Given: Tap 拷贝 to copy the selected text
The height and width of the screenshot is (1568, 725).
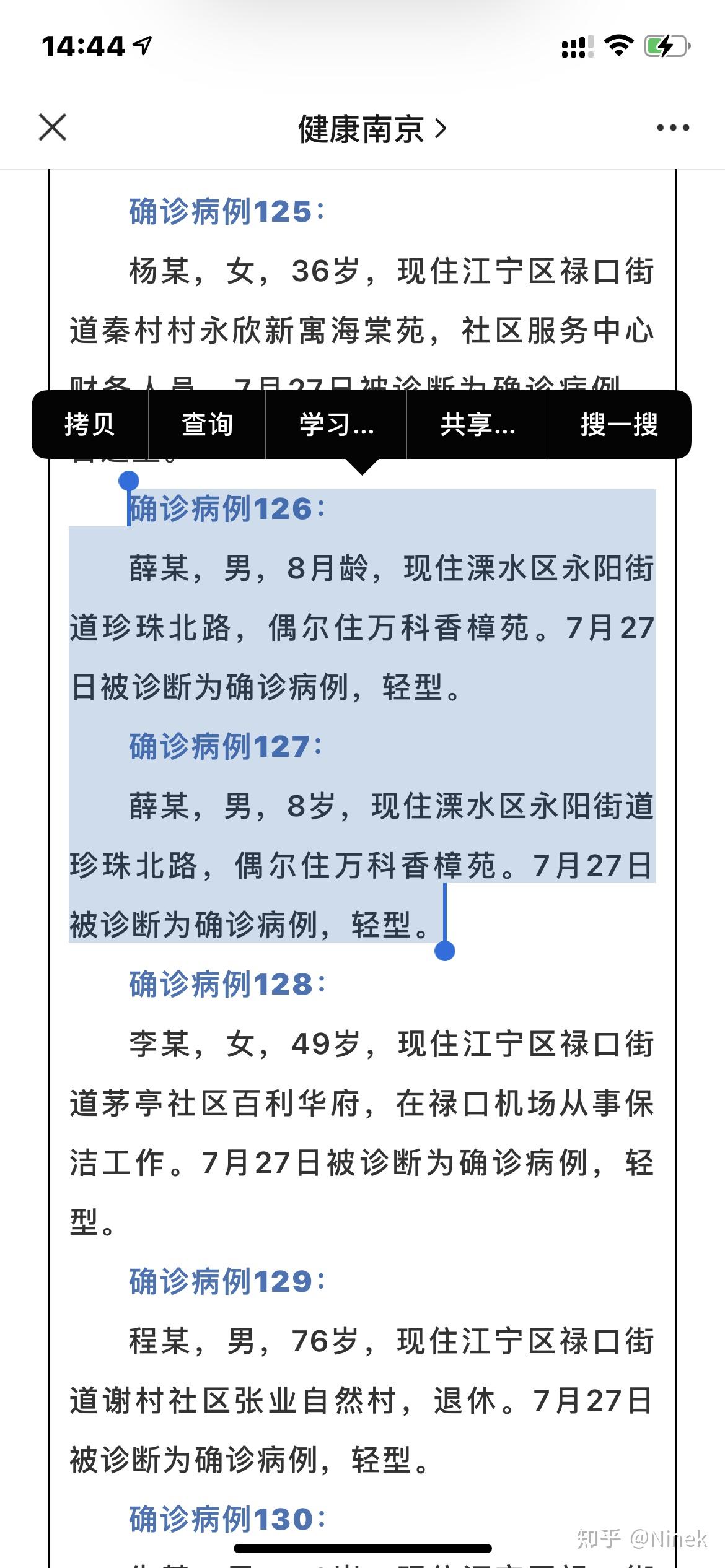Looking at the screenshot, I should [90, 425].
